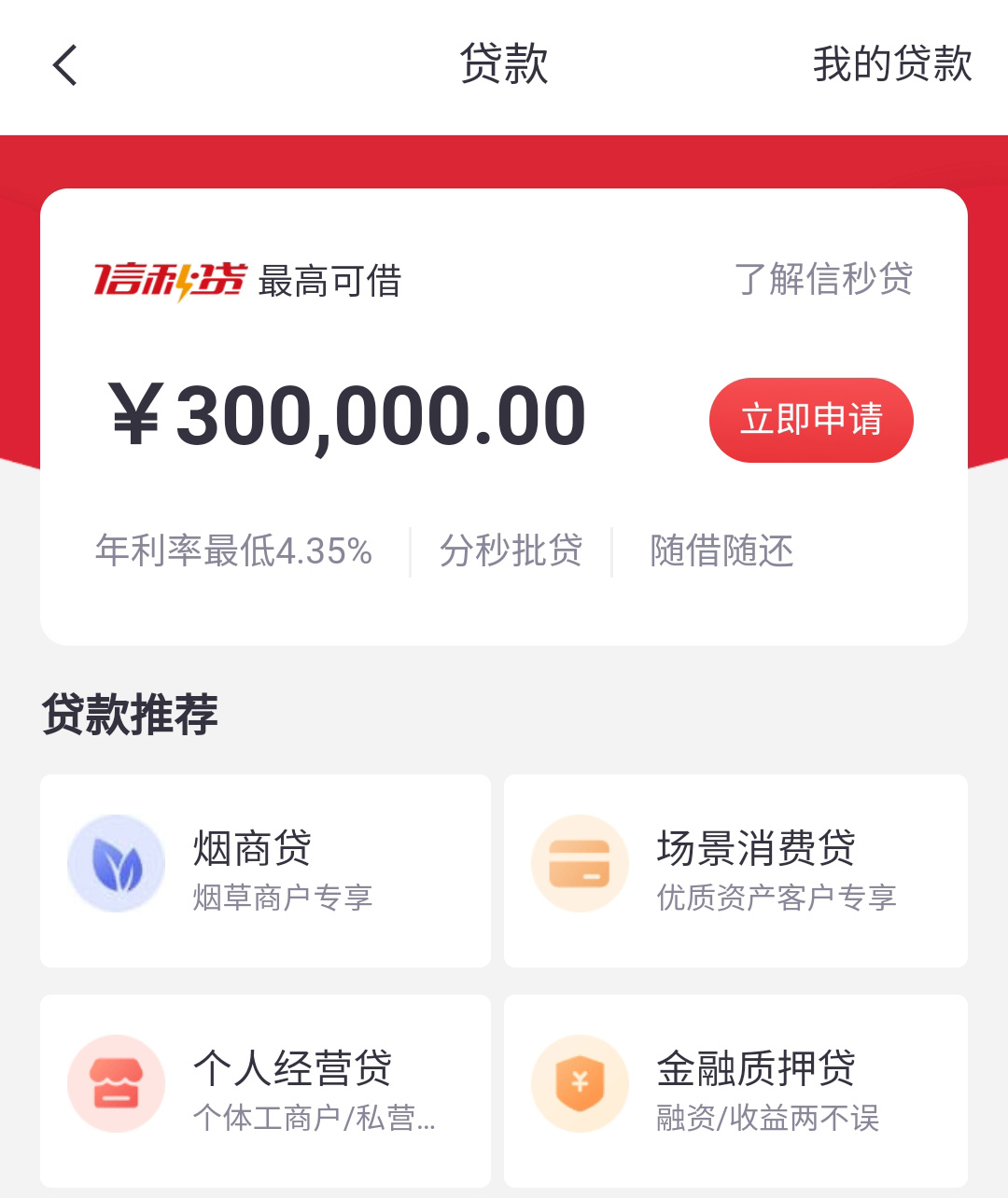The height and width of the screenshot is (1198, 1008).
Task: Select the 随借随还 feature text
Action: 721,550
